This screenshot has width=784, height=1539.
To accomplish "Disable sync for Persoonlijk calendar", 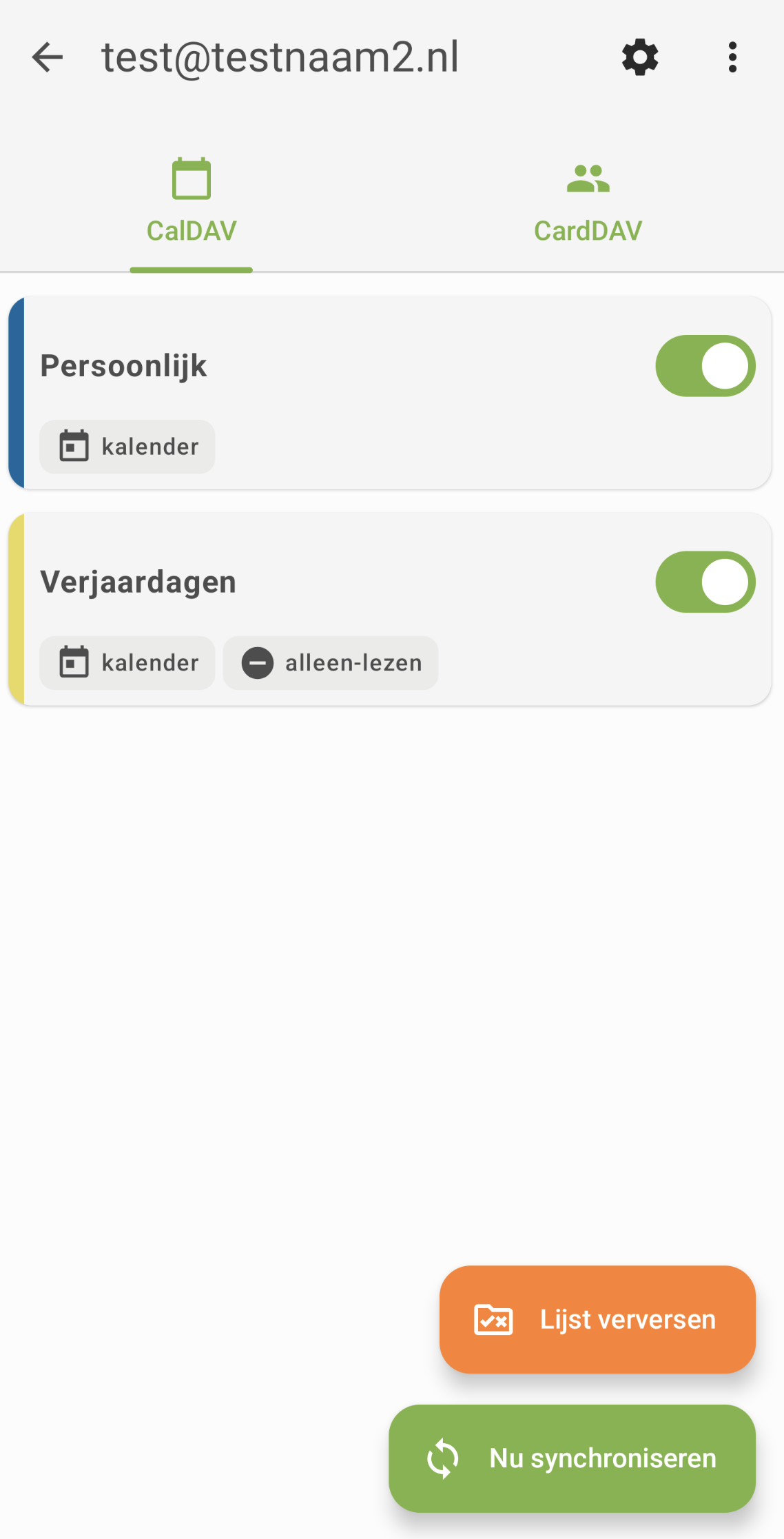I will (x=705, y=366).
